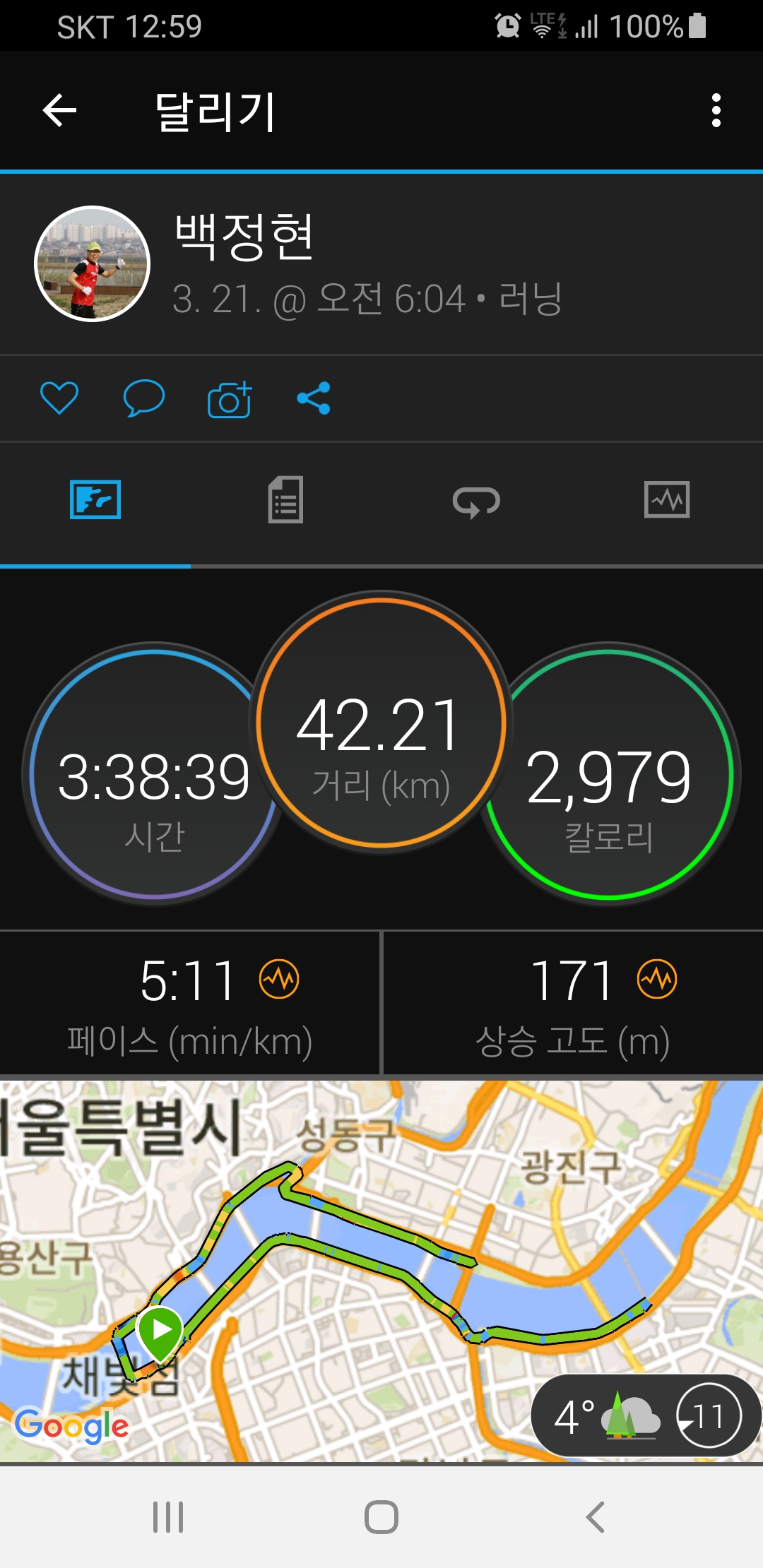Share this running activity
This screenshot has height=1568, width=763.
[314, 398]
